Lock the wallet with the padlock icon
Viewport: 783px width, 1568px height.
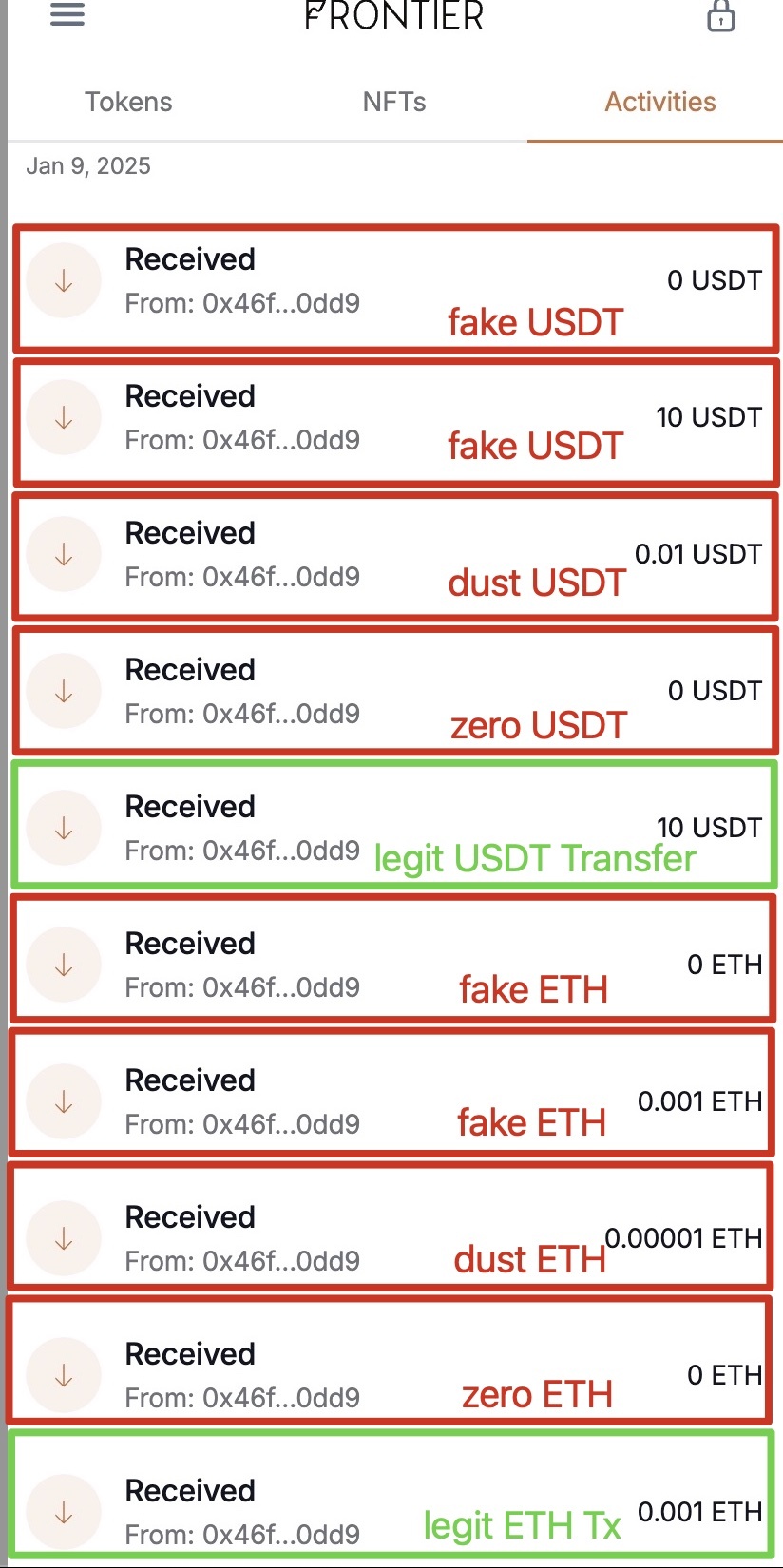click(721, 16)
